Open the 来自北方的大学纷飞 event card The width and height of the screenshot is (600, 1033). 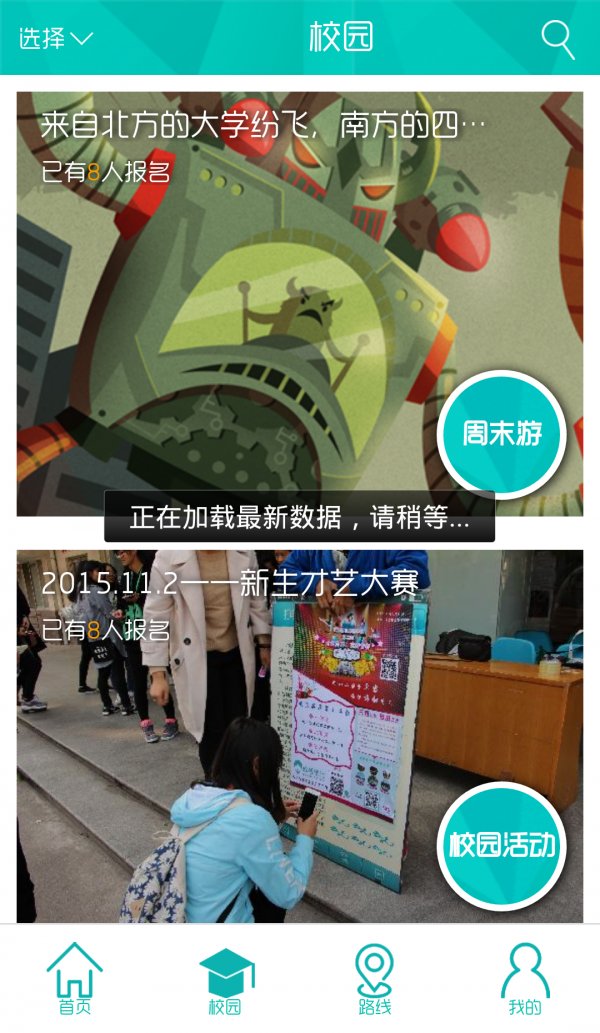[300, 304]
